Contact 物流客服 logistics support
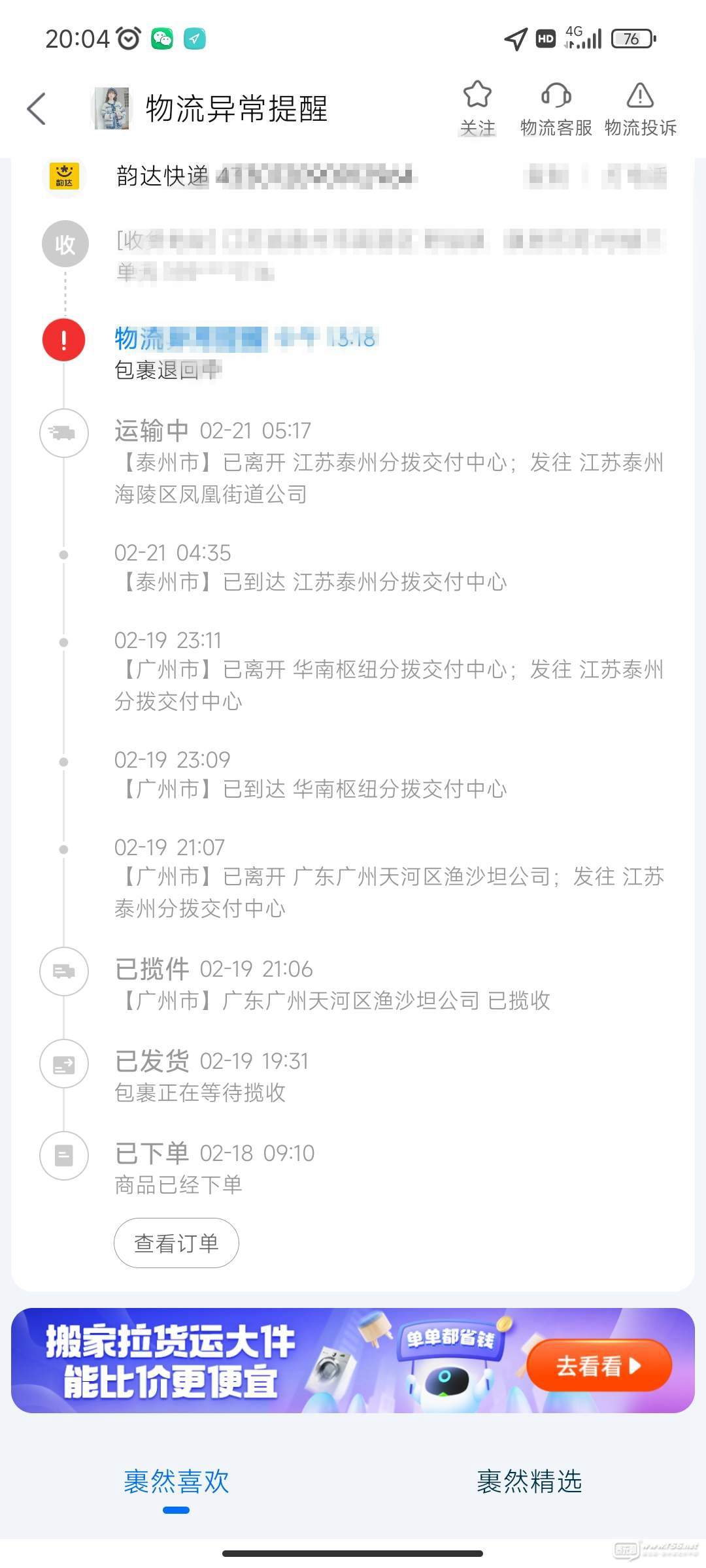Image resolution: width=706 pixels, height=1568 pixels. pos(556,108)
